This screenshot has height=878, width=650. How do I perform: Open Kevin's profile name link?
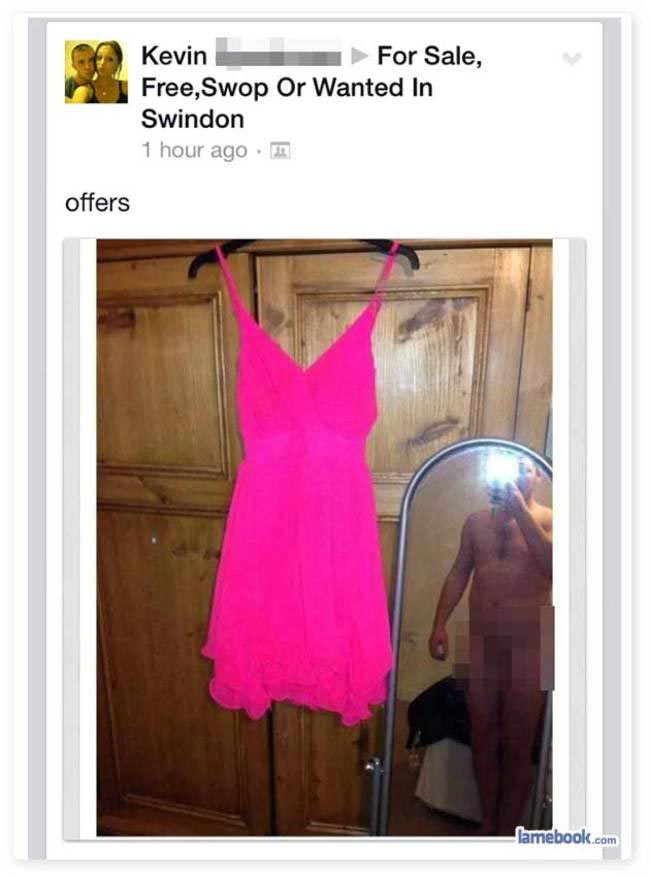[174, 55]
